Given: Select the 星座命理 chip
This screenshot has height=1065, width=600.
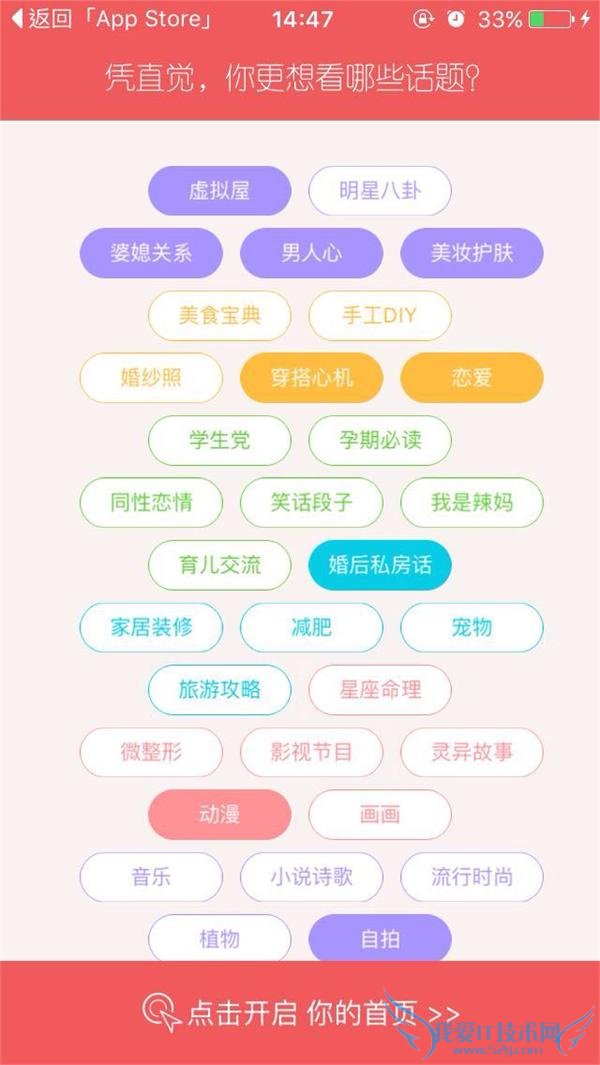Looking at the screenshot, I should (x=380, y=689).
